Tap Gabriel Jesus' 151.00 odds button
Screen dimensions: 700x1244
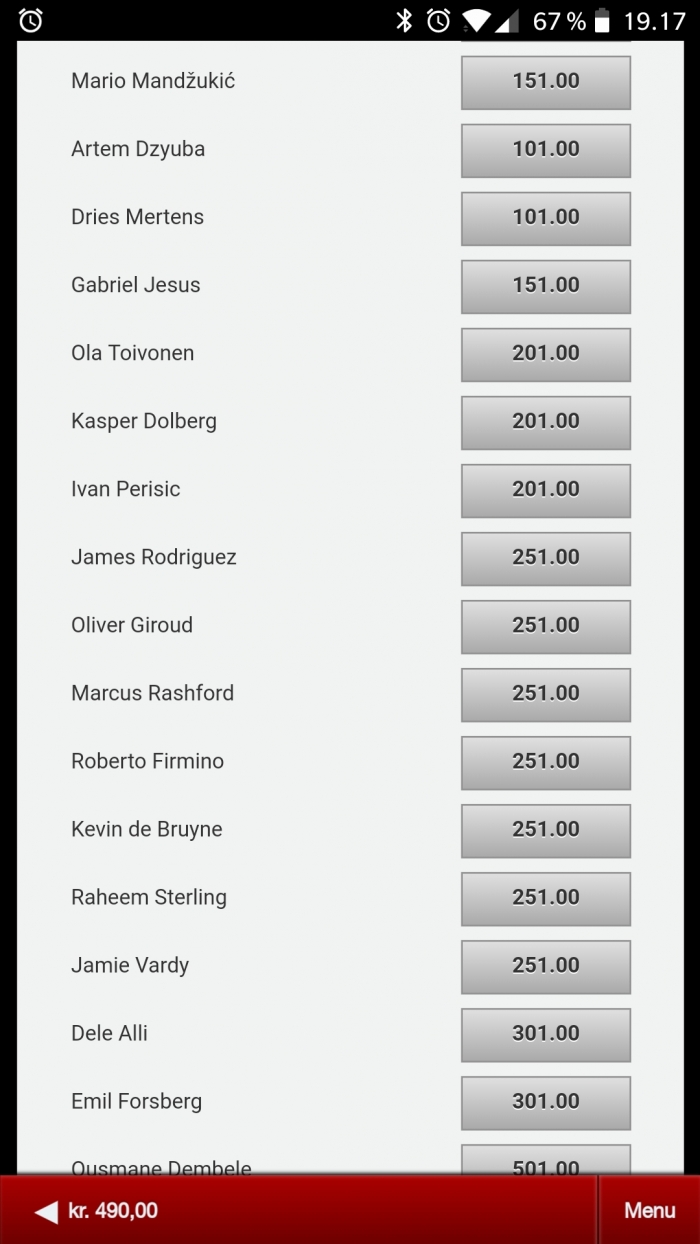[x=546, y=286]
